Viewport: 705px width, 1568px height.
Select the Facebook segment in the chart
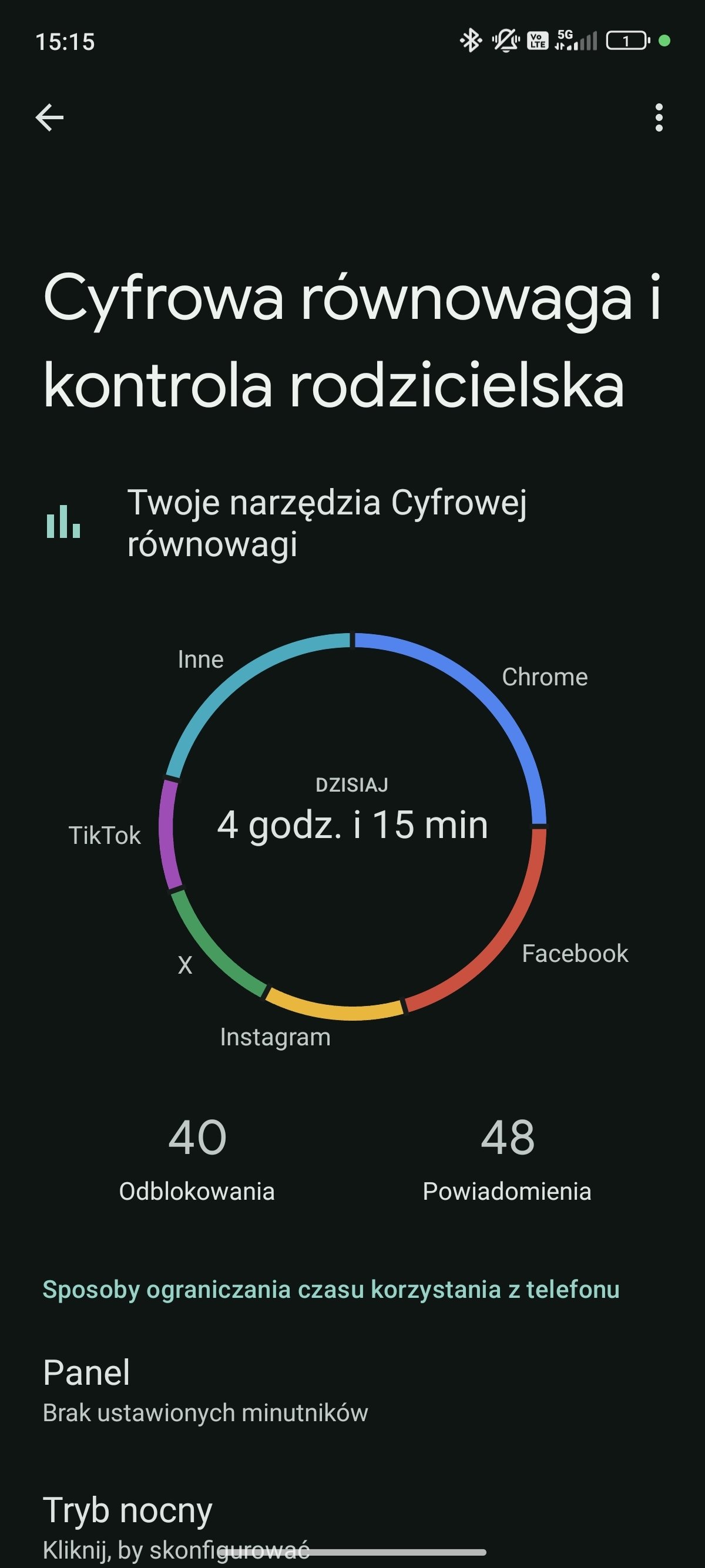(575, 953)
